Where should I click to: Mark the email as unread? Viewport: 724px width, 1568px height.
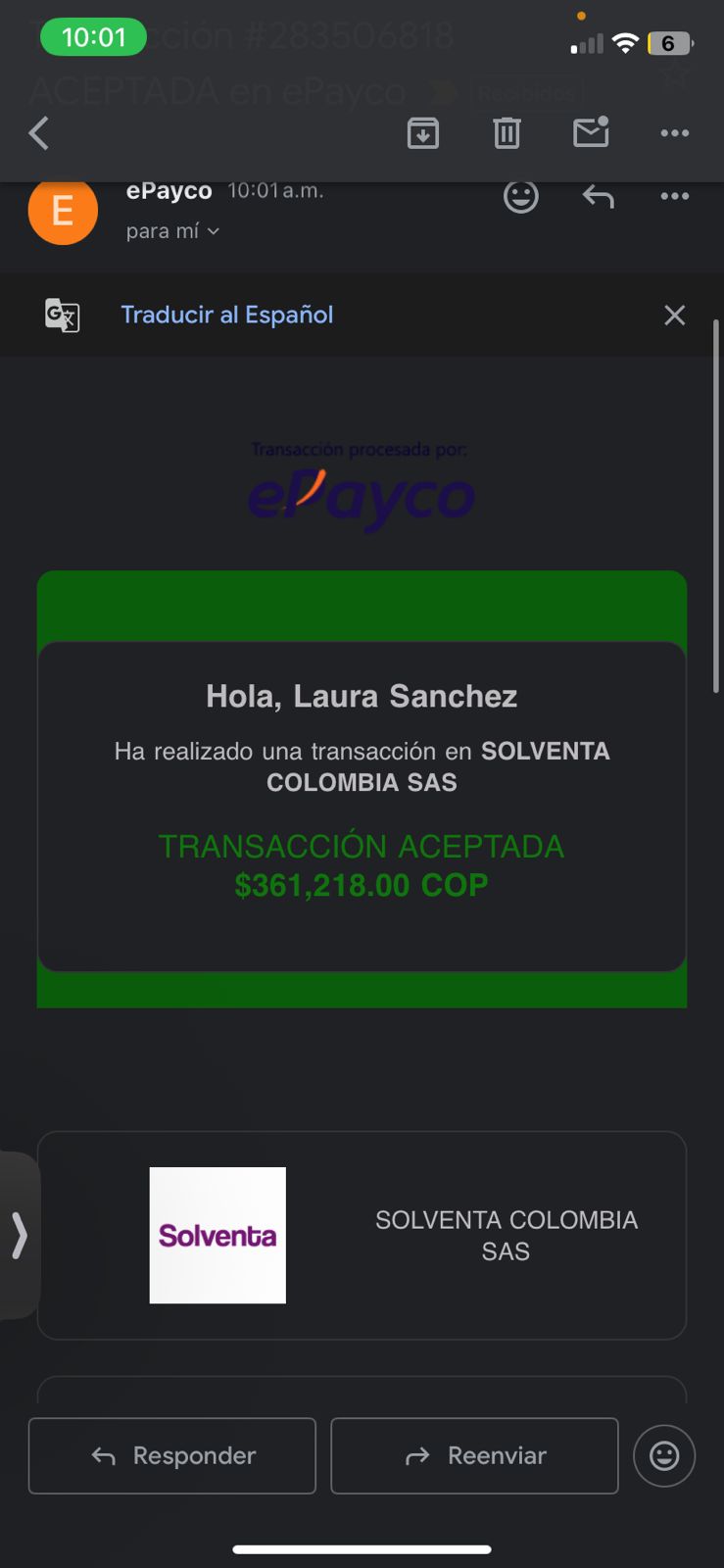click(591, 132)
